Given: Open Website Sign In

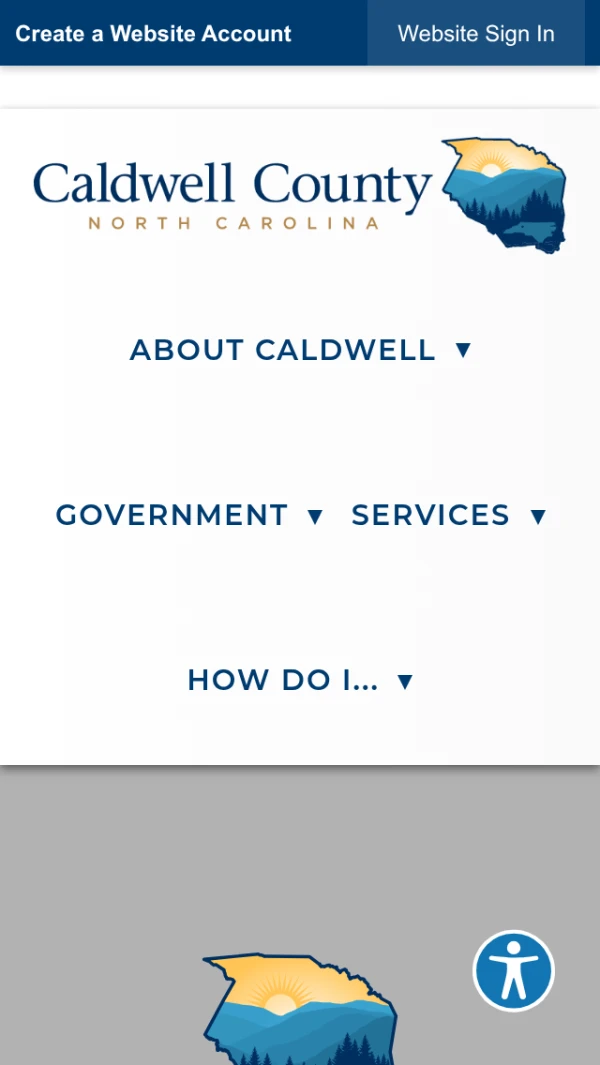Looking at the screenshot, I should tap(476, 33).
